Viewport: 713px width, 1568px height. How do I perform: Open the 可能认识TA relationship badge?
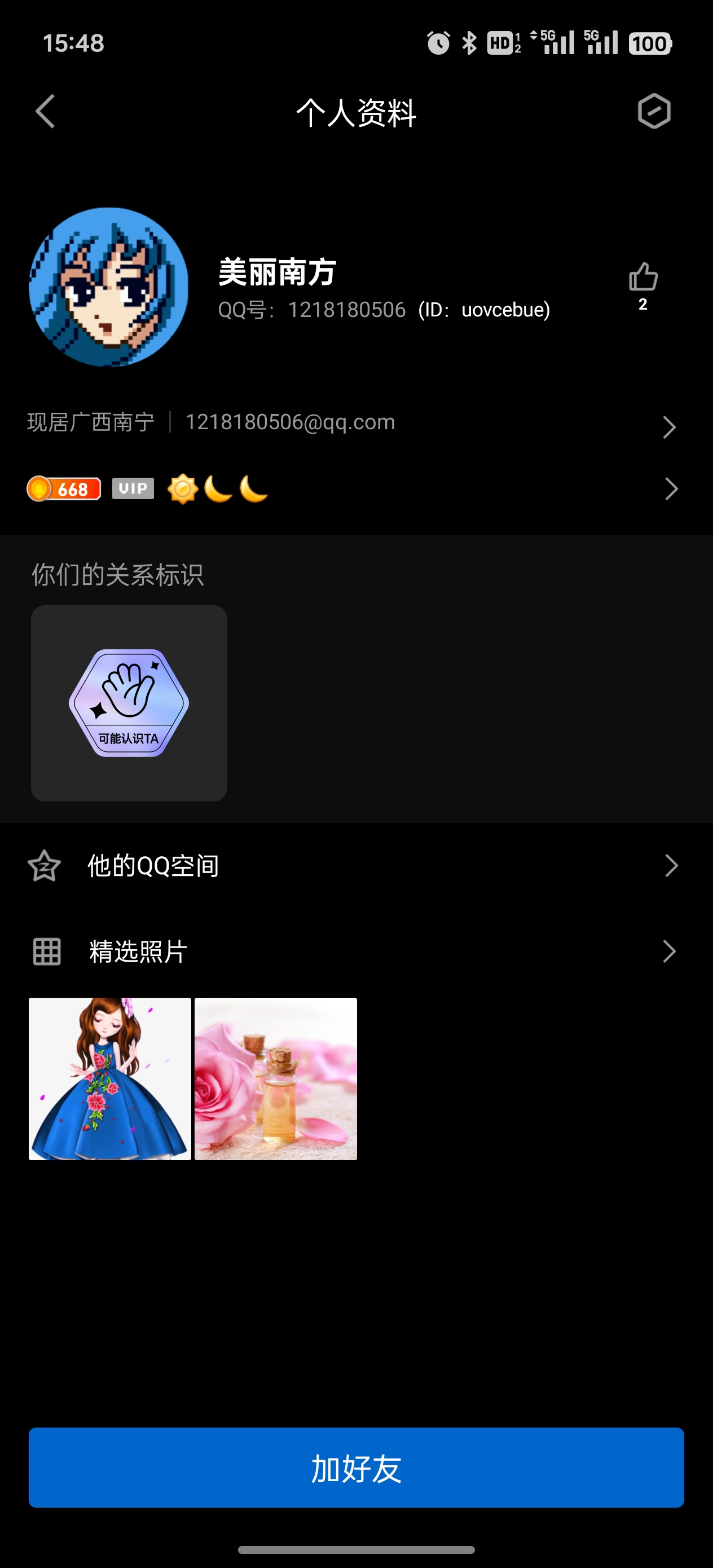point(129,703)
